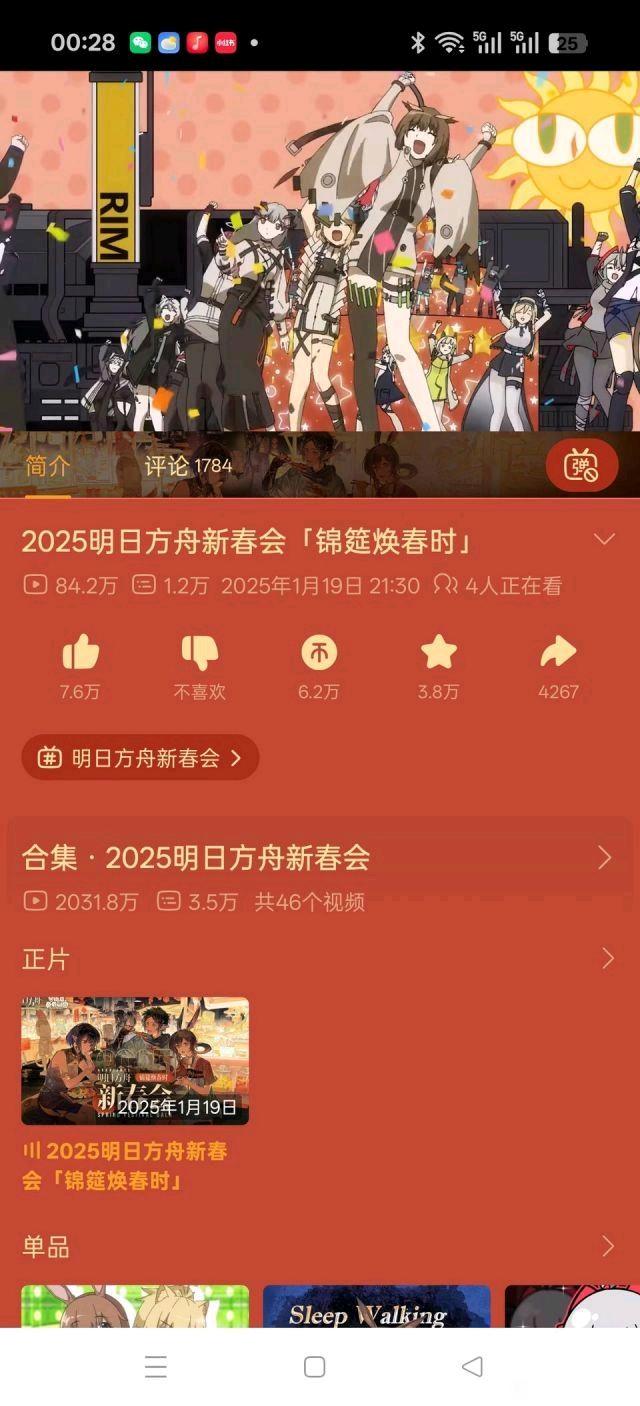Expand the video title details chevron
The image size is (640, 1406).
[604, 540]
